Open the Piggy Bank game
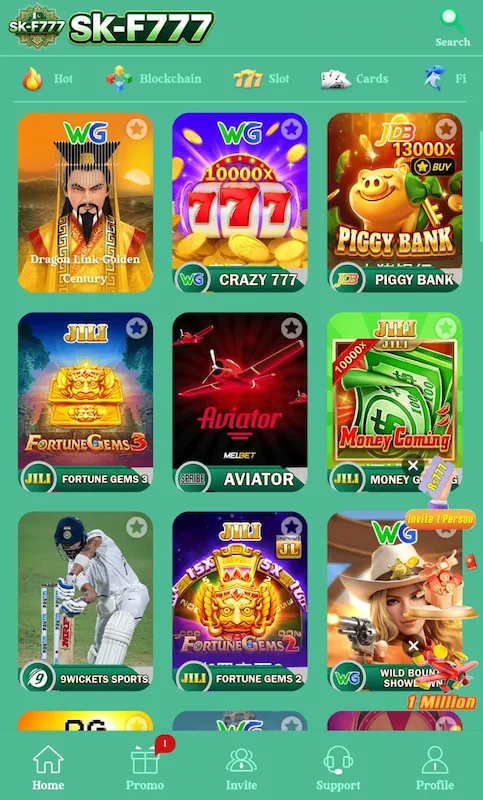483x800 pixels. point(395,203)
